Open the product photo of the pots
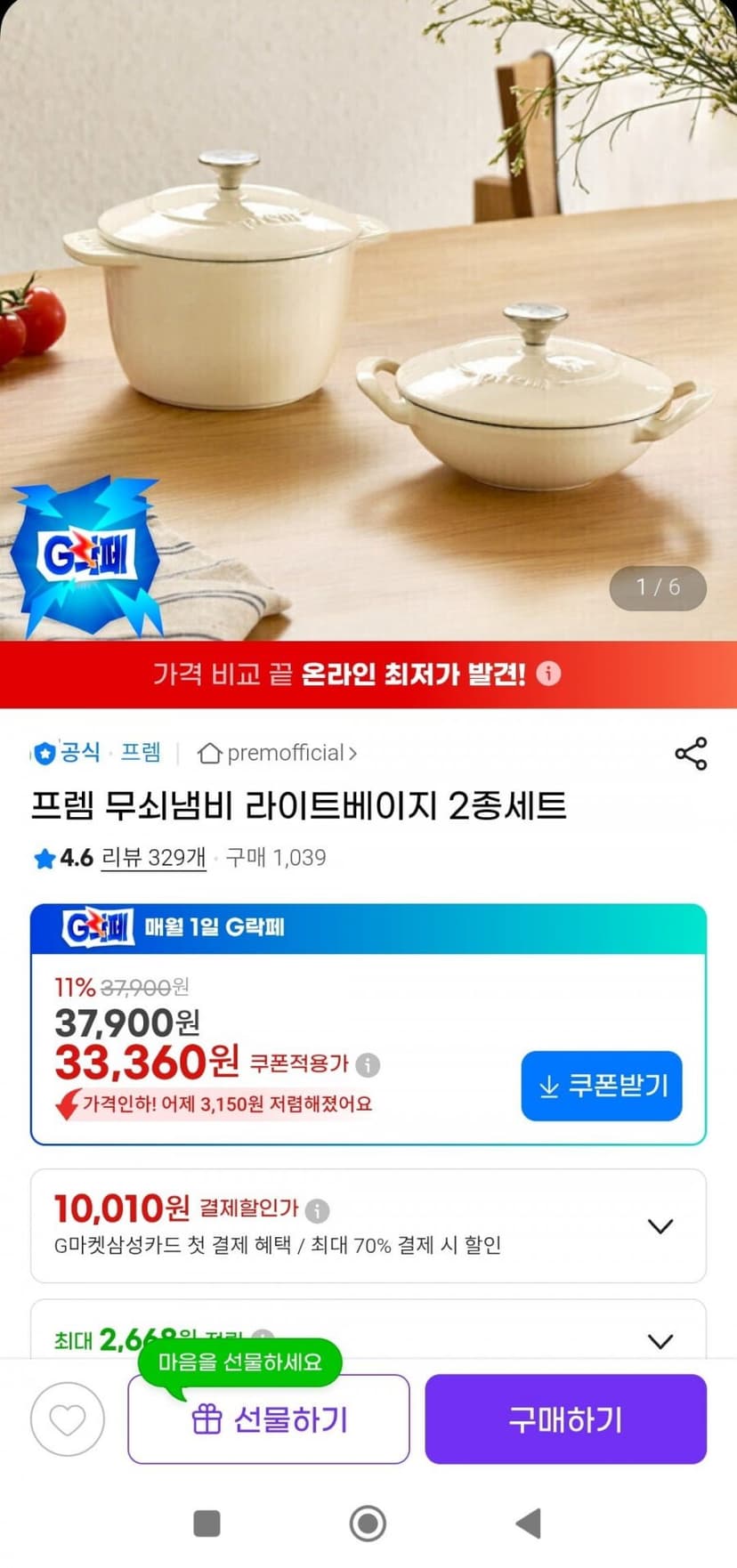This screenshot has height=1568, width=737. (368, 320)
